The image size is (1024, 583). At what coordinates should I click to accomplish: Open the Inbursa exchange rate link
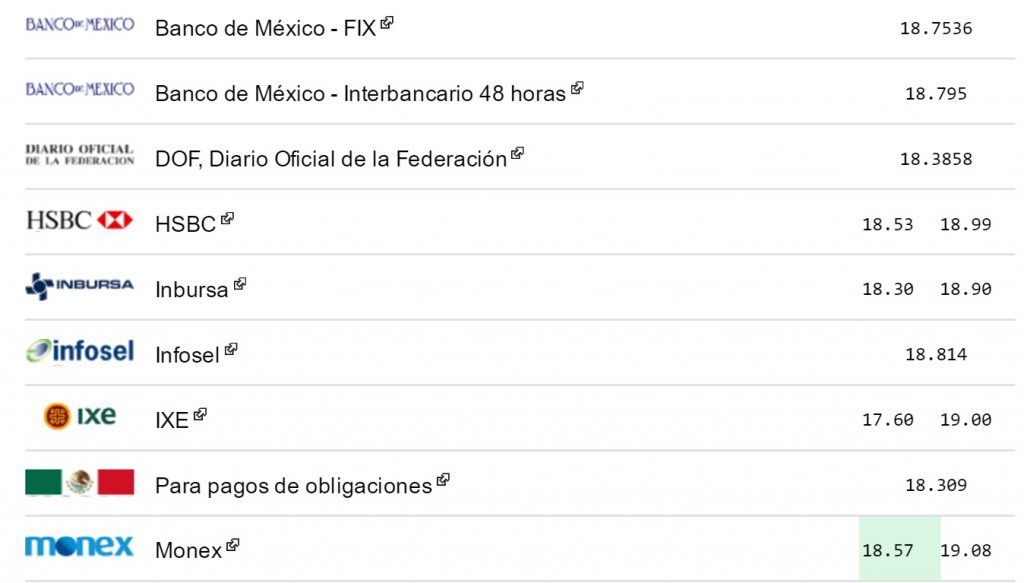point(191,290)
